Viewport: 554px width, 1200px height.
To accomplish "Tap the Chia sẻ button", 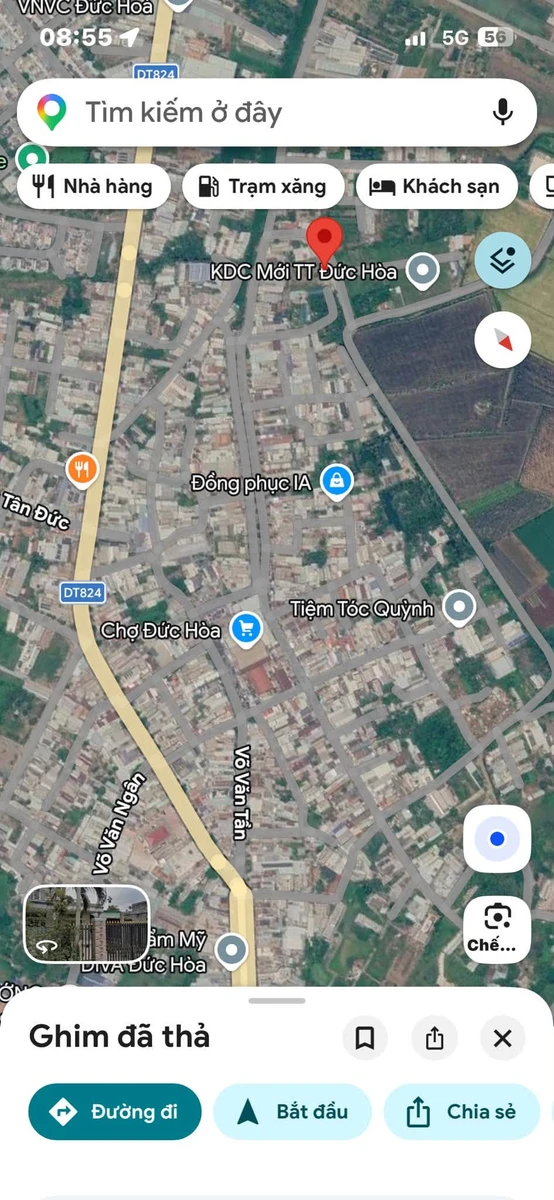I will click(462, 1112).
